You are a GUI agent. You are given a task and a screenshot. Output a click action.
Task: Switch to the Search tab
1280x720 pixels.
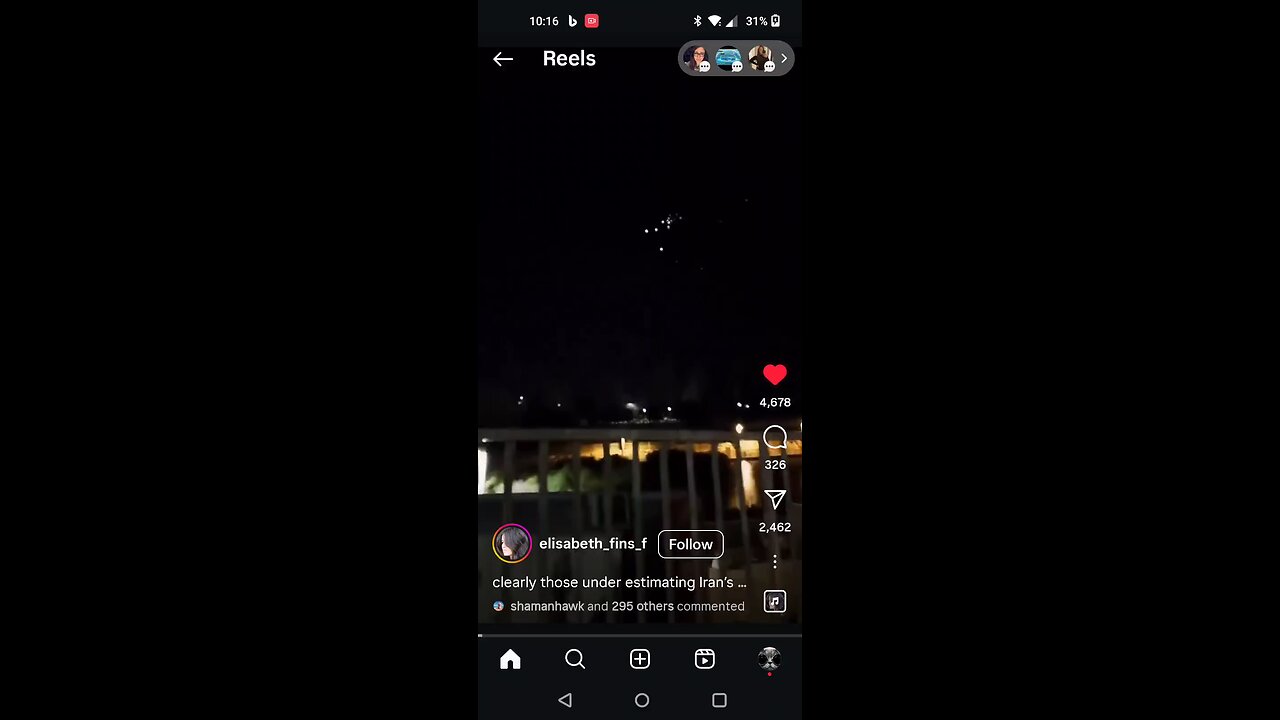point(575,659)
